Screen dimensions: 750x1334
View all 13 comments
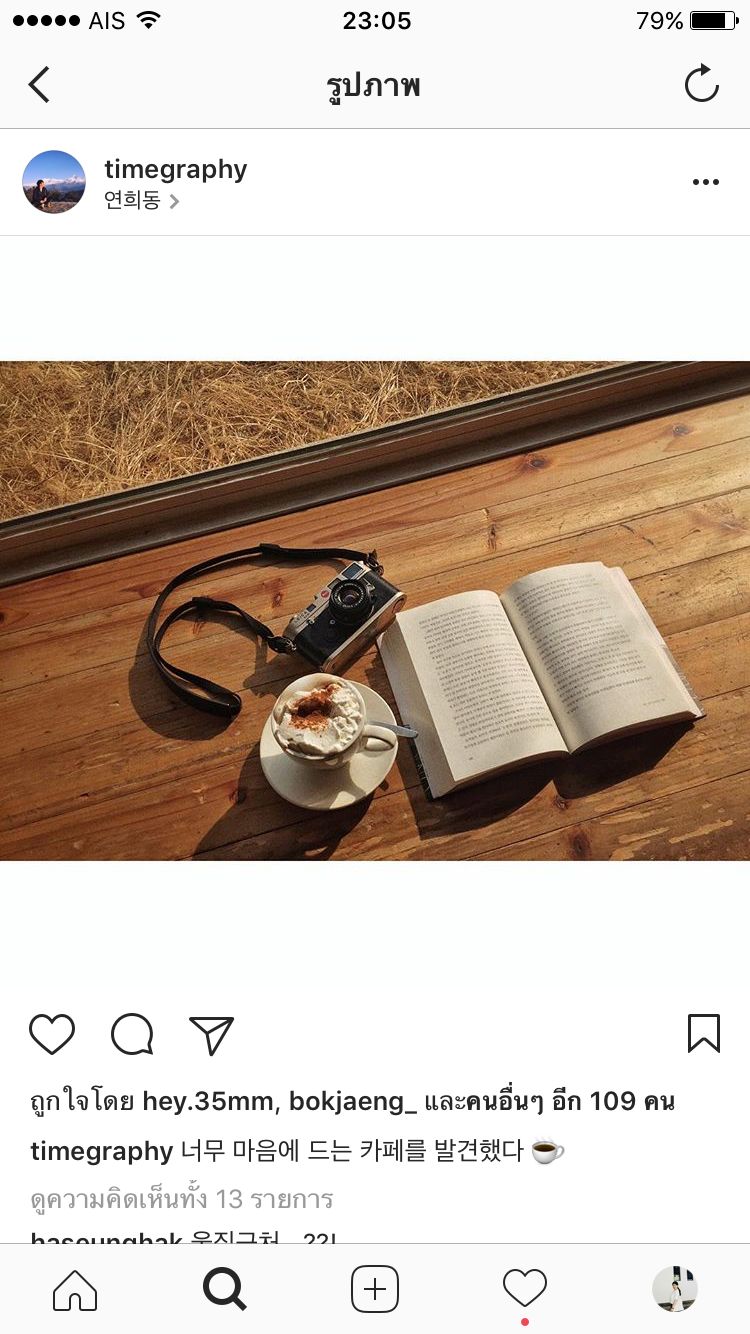181,1198
